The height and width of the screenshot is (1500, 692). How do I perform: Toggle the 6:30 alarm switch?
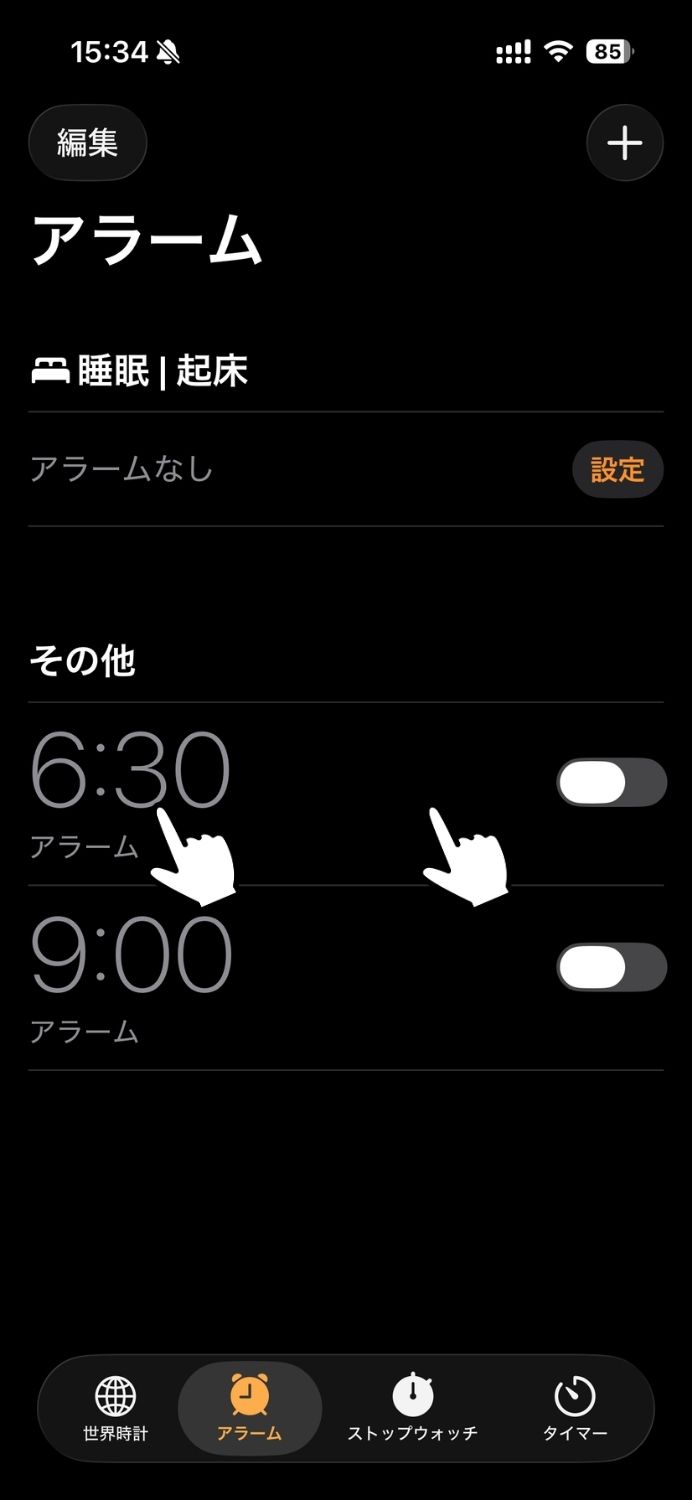pyautogui.click(x=611, y=782)
